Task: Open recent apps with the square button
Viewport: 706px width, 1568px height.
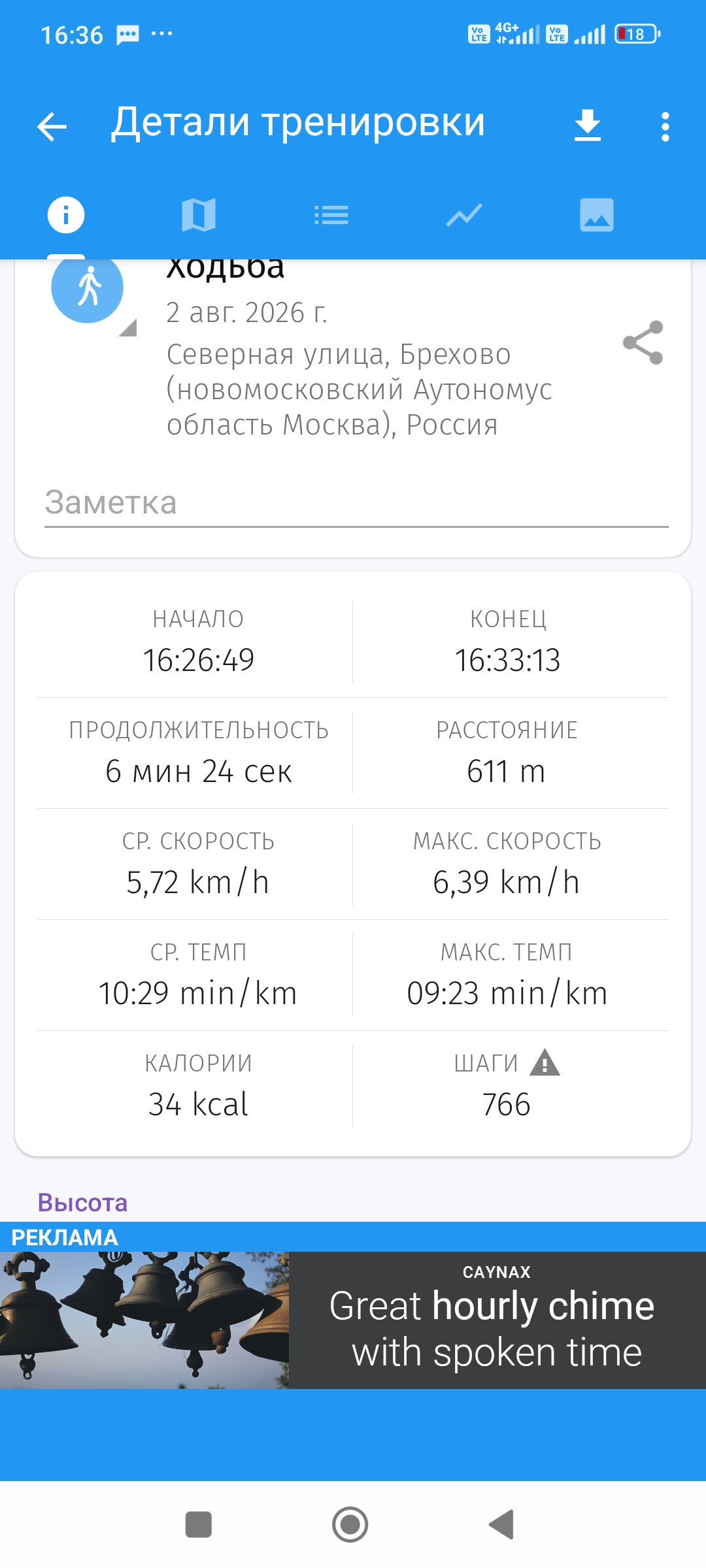Action: tap(199, 1524)
